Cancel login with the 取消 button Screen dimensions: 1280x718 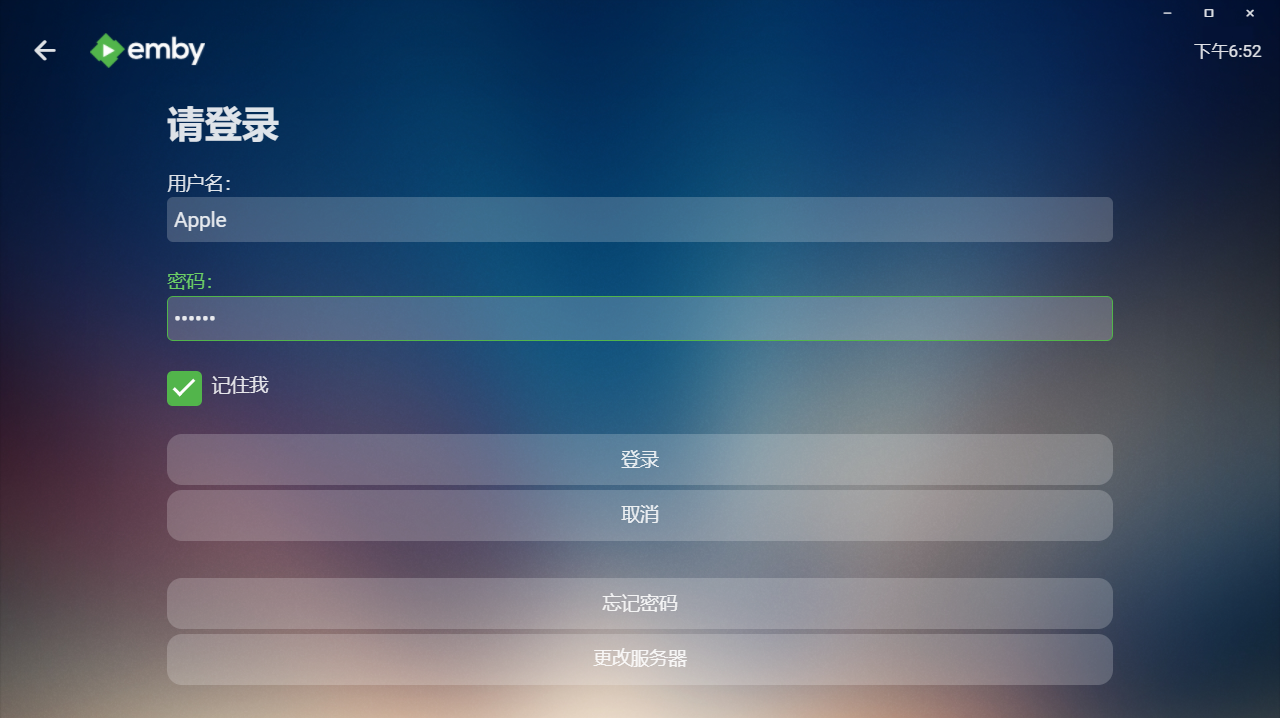tap(639, 515)
